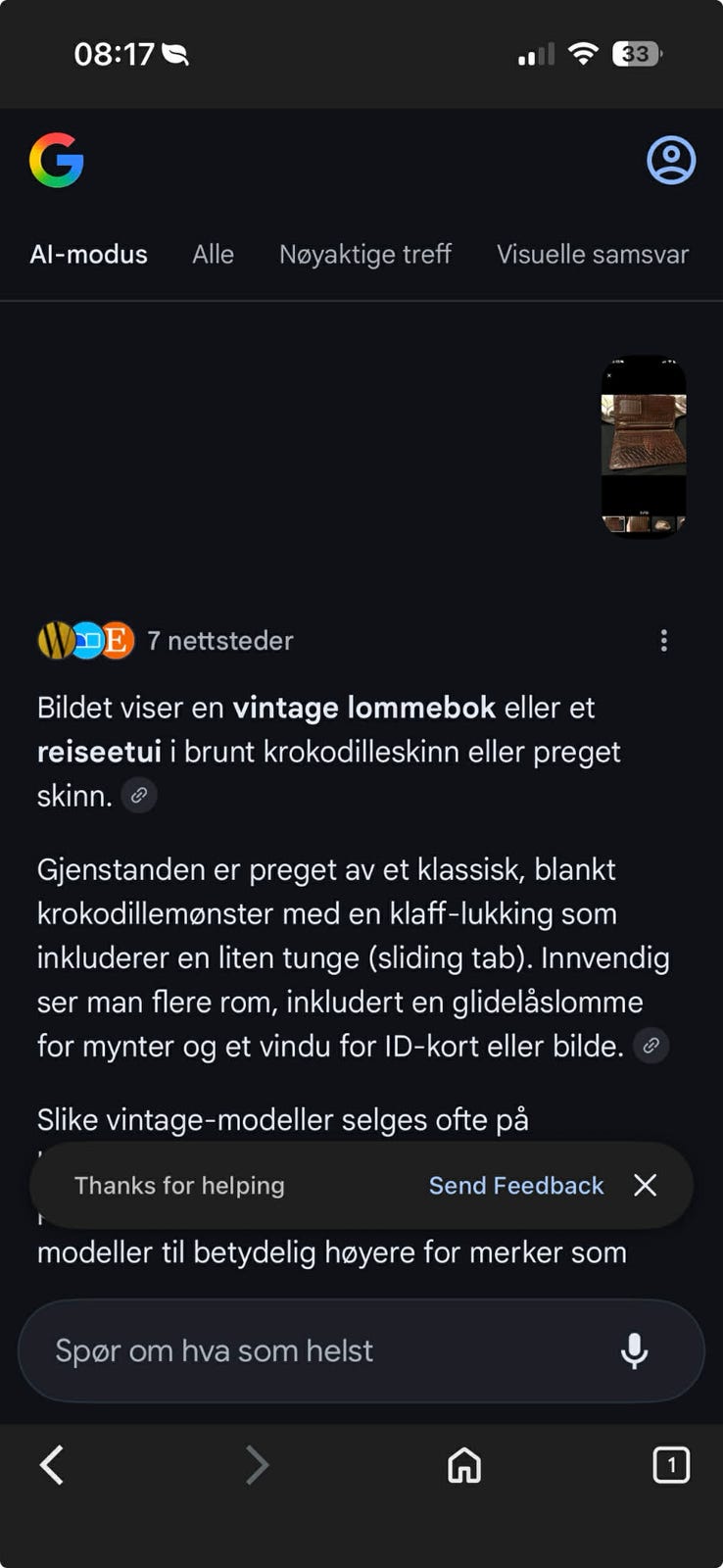Tap the link icon after the first paragraph
Screen dimensions: 723x1568
pos(138,795)
